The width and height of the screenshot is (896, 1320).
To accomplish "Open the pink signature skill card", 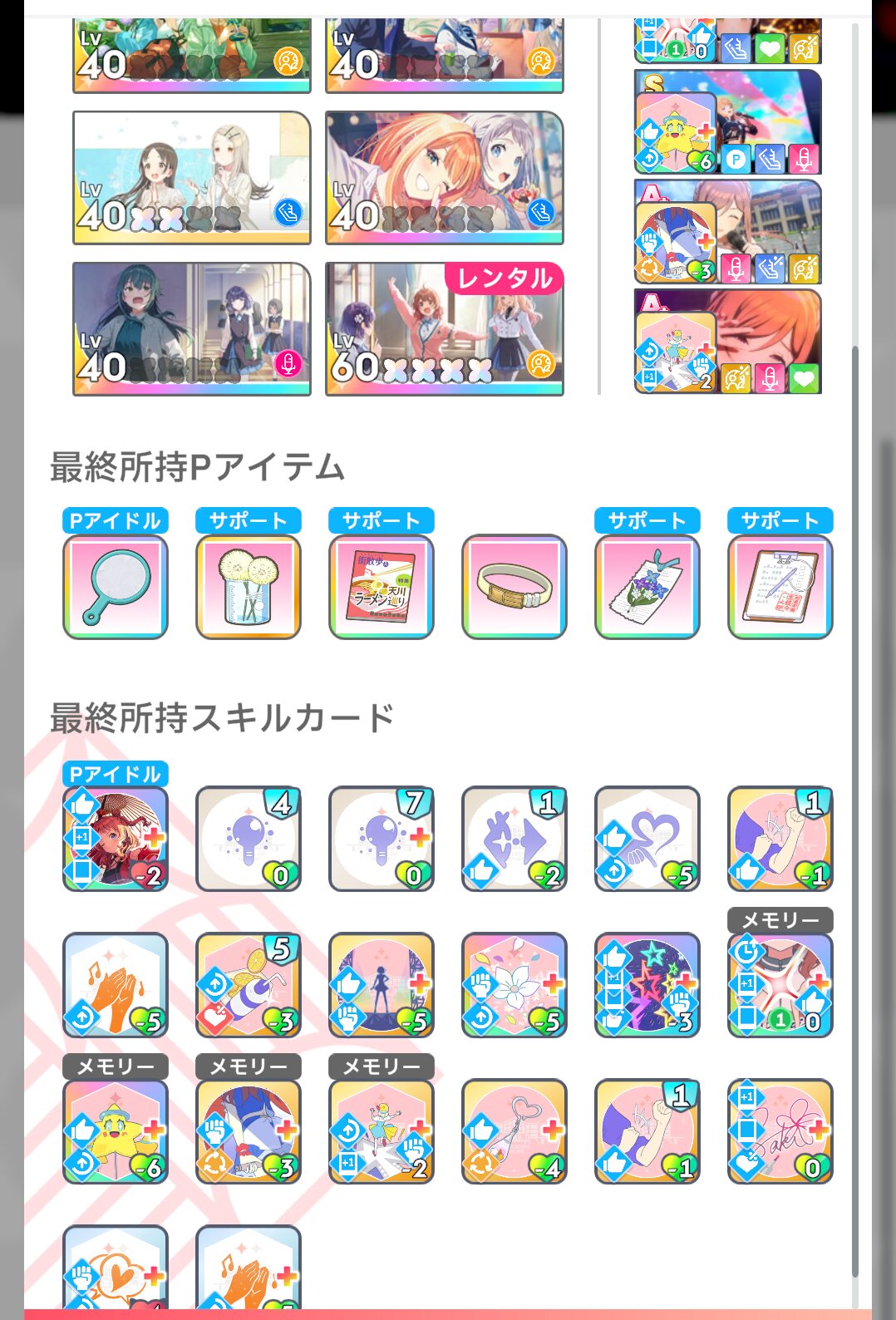I will click(x=780, y=1131).
